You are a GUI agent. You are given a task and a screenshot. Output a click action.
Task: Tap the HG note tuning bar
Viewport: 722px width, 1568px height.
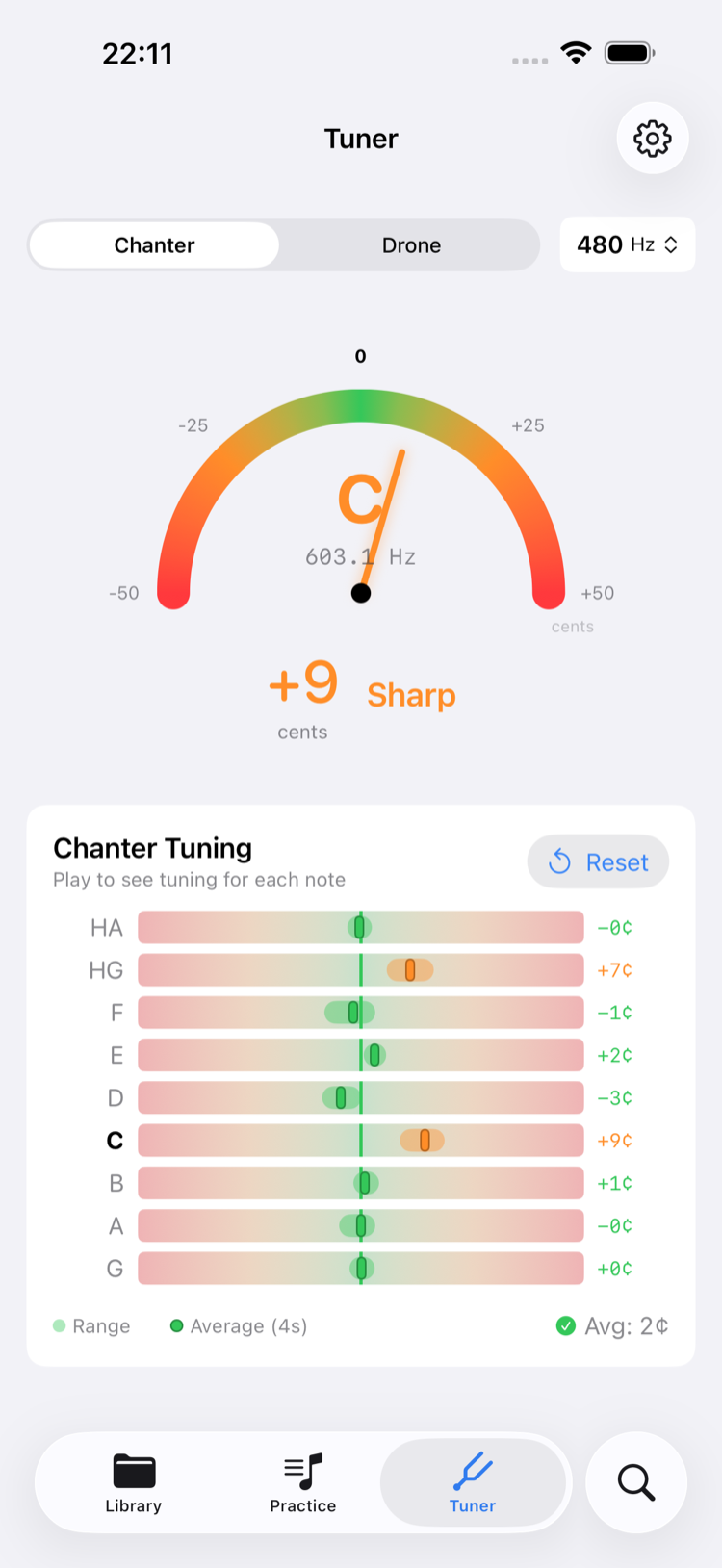pyautogui.click(x=361, y=970)
